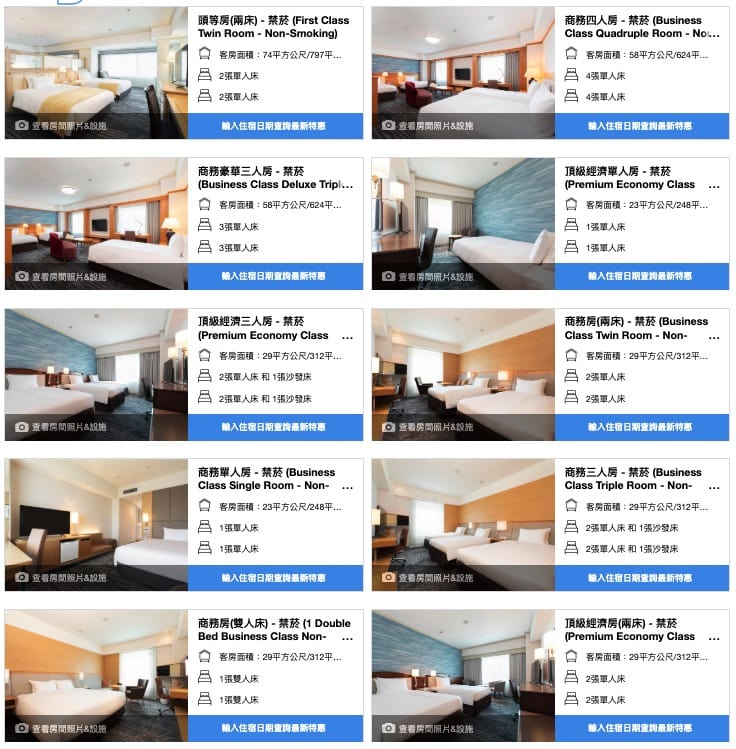The height and width of the screenshot is (749, 736).
Task: Check latest deals for 商務四人房 Quadruple Room
Action: (x=640, y=126)
